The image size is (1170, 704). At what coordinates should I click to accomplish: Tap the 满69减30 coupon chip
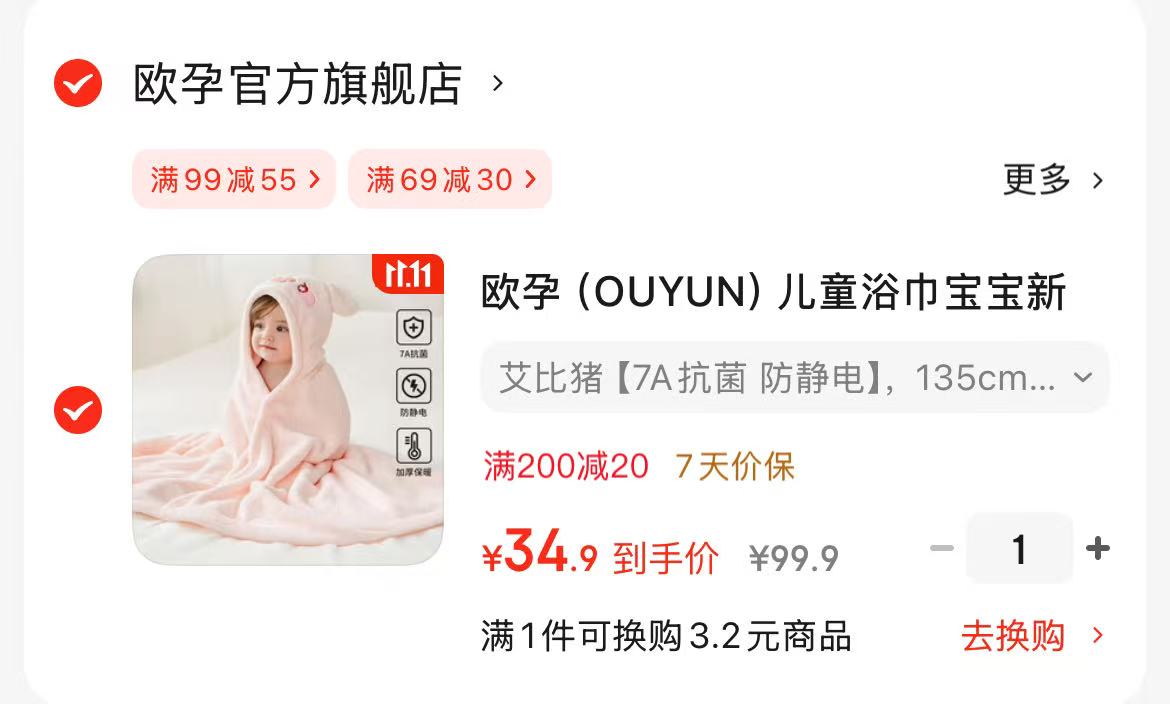[450, 180]
